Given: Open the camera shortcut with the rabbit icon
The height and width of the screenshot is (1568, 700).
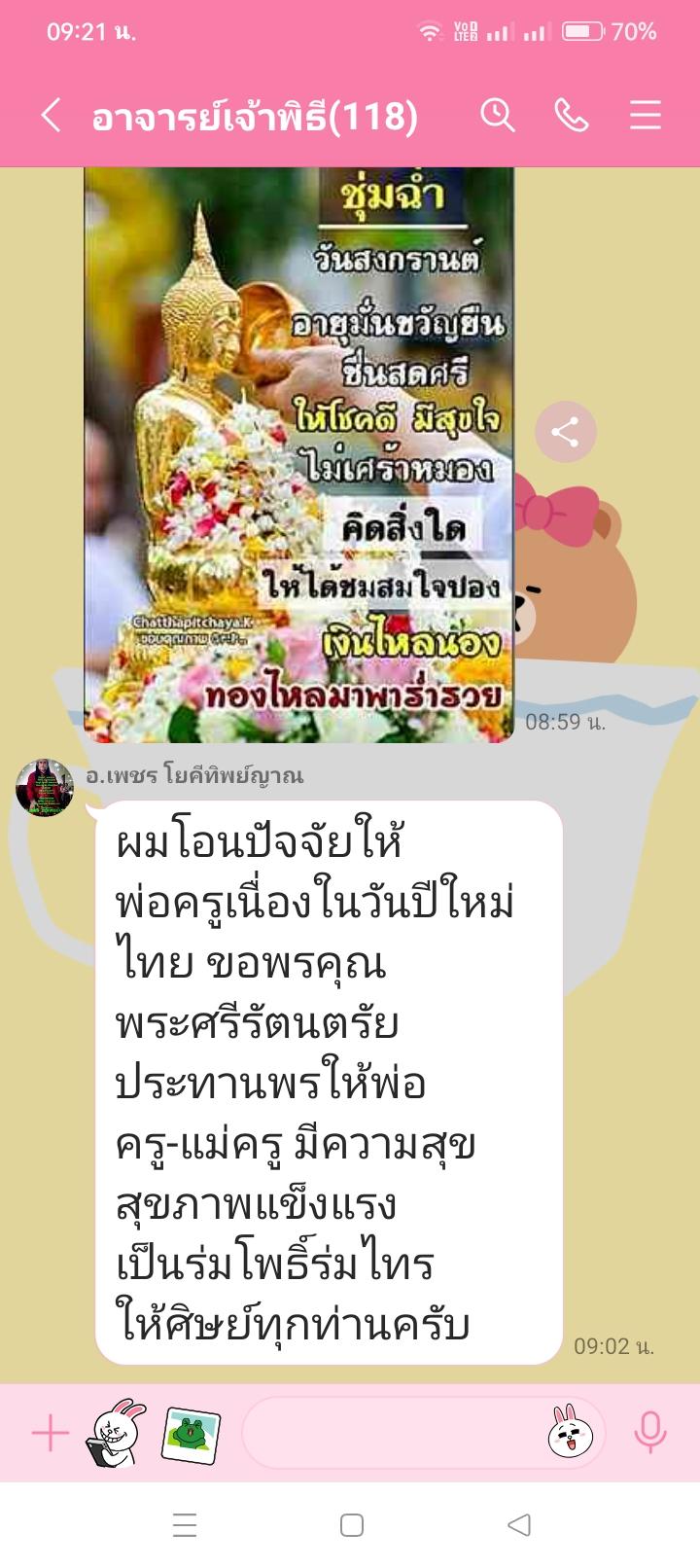Looking at the screenshot, I should pos(117,1433).
